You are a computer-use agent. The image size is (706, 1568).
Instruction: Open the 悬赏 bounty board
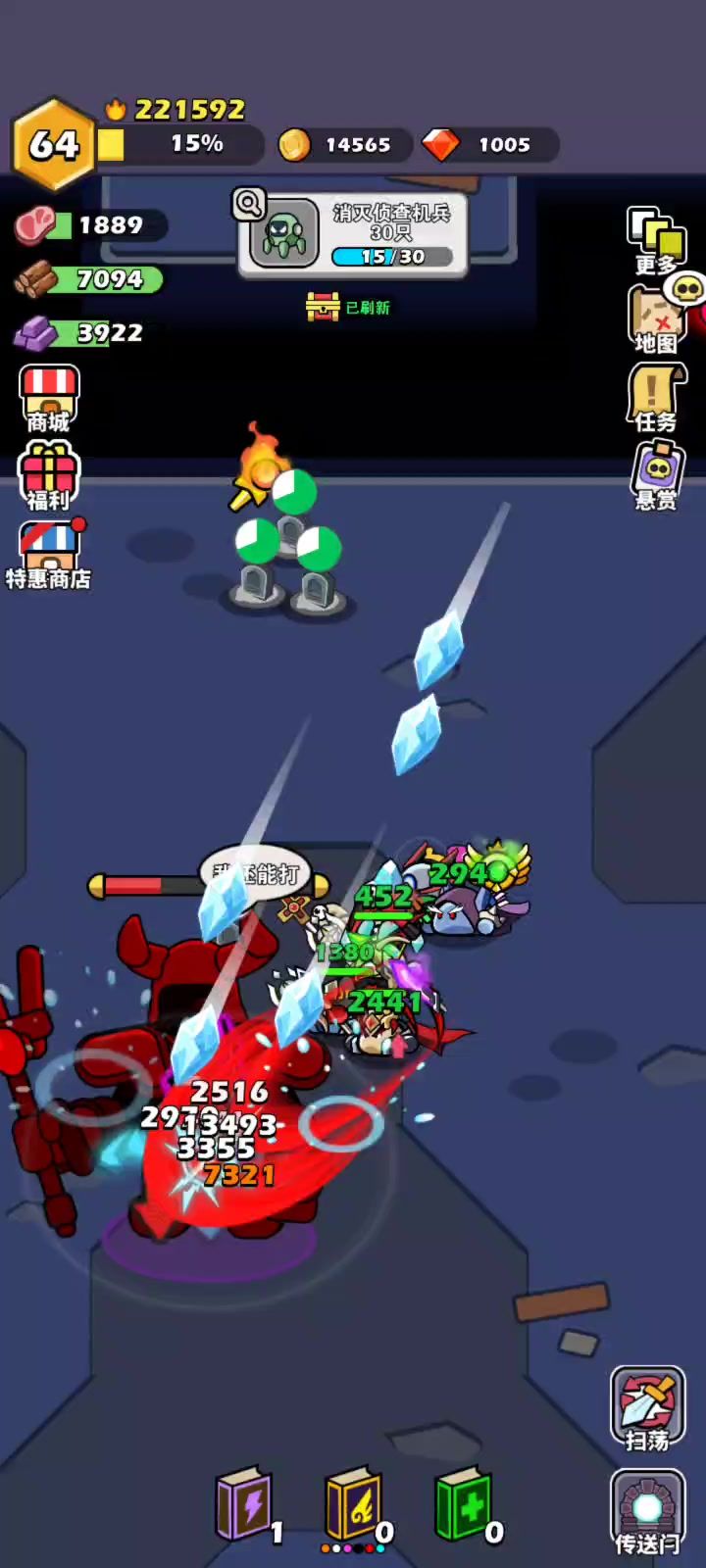pos(656,476)
